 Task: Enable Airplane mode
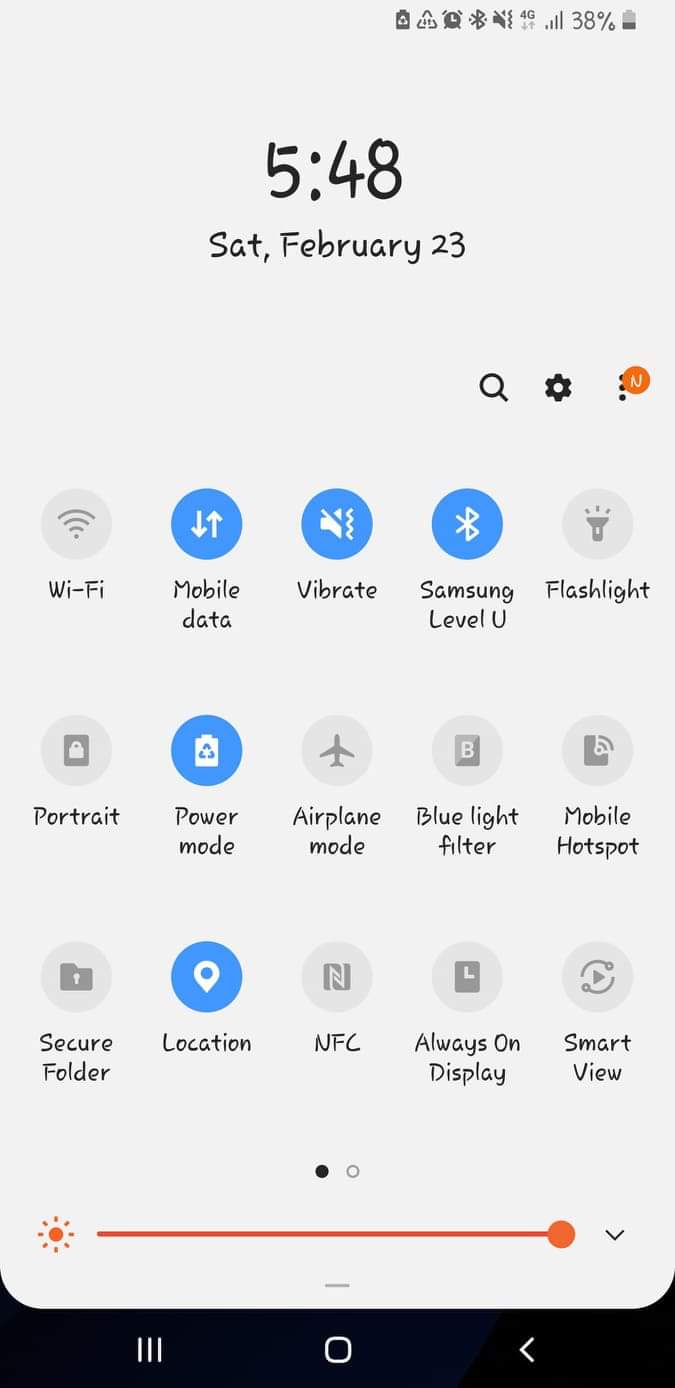click(337, 750)
